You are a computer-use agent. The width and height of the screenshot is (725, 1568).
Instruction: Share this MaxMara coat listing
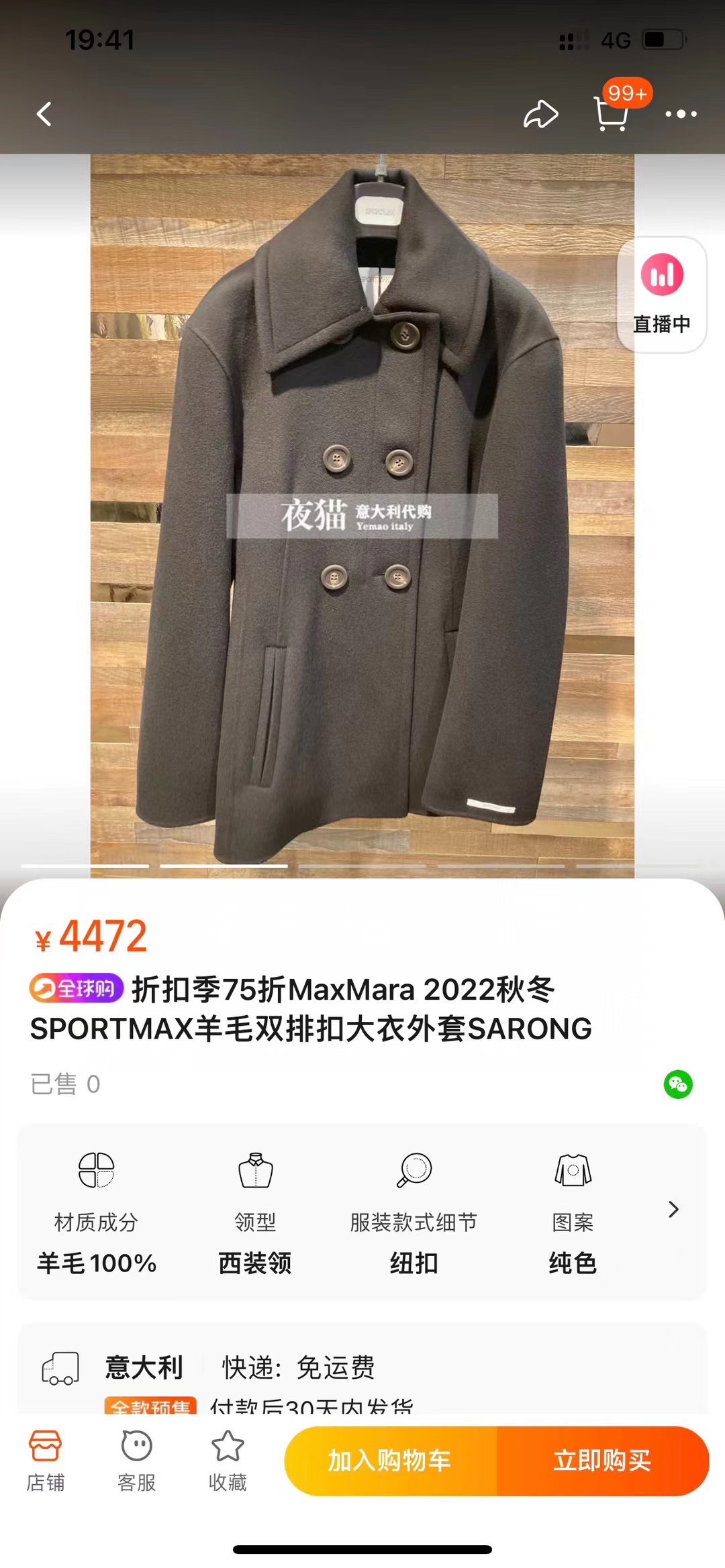pos(540,114)
